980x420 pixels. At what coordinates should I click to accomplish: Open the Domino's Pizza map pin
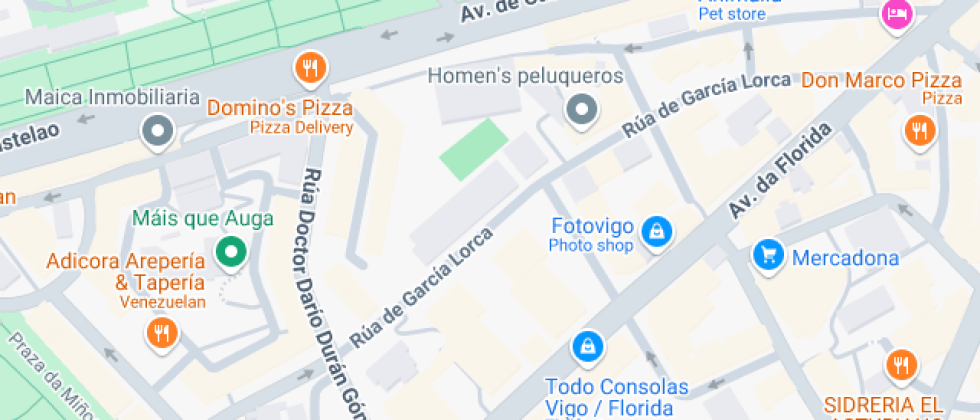[311, 69]
